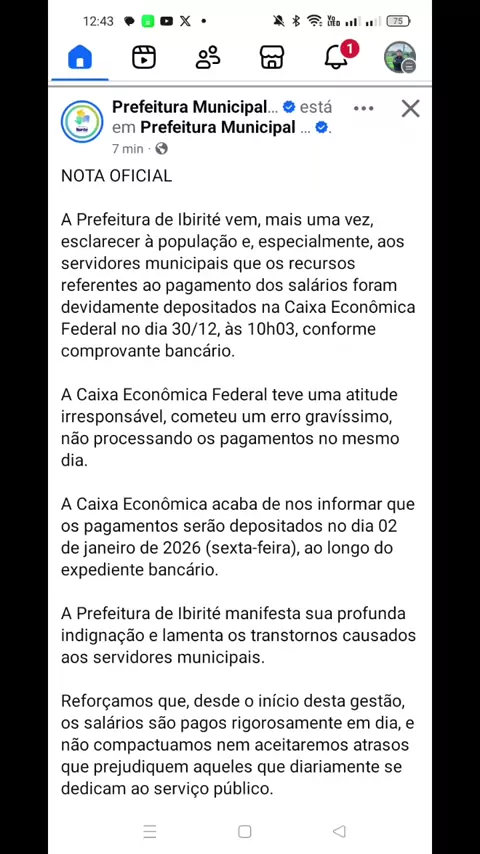Open the post's three-dot options menu

pos(363,108)
